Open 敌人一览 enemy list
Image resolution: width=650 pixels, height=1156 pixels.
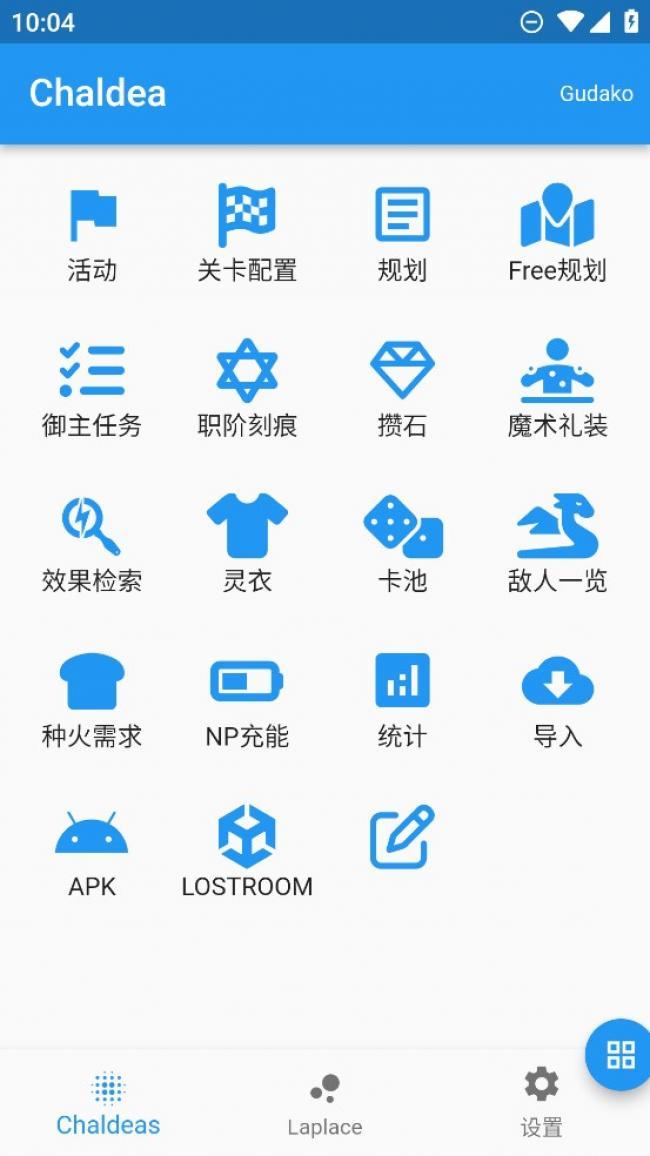[x=557, y=544]
